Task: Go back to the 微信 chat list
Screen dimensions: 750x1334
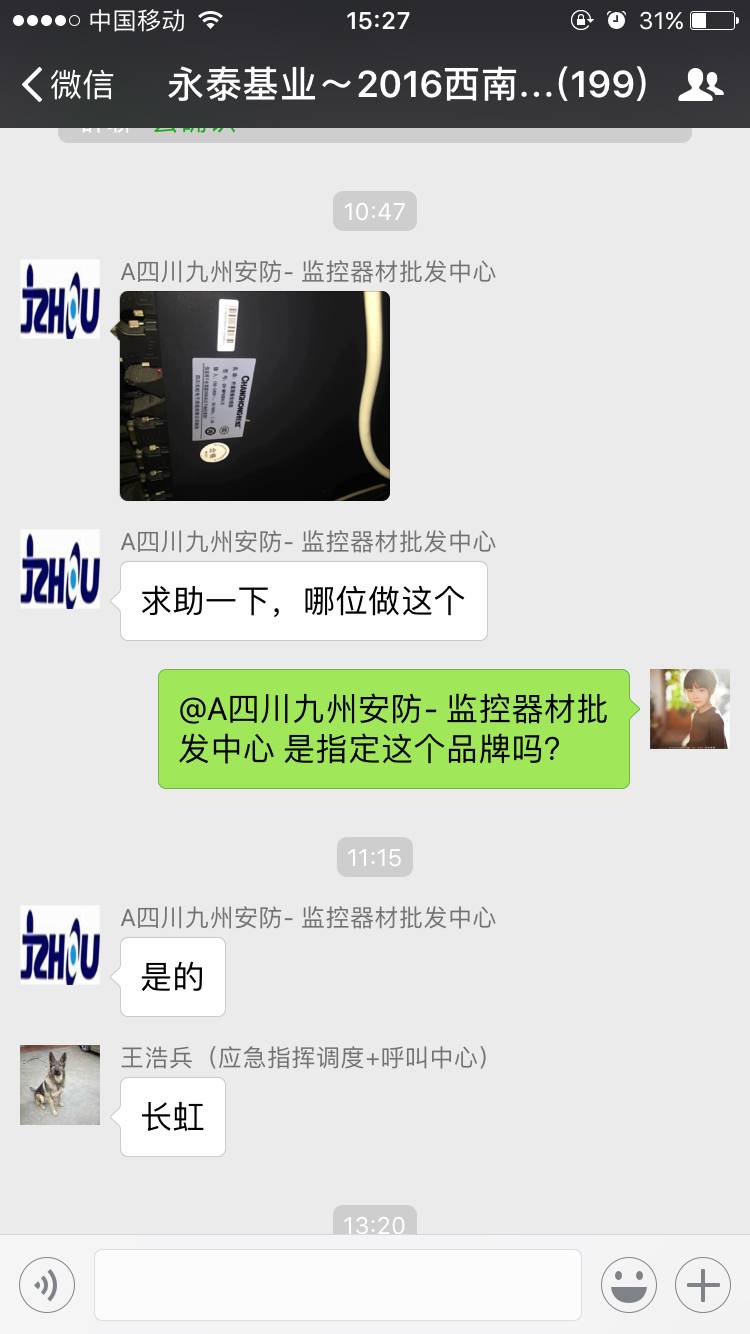Action: coord(68,86)
